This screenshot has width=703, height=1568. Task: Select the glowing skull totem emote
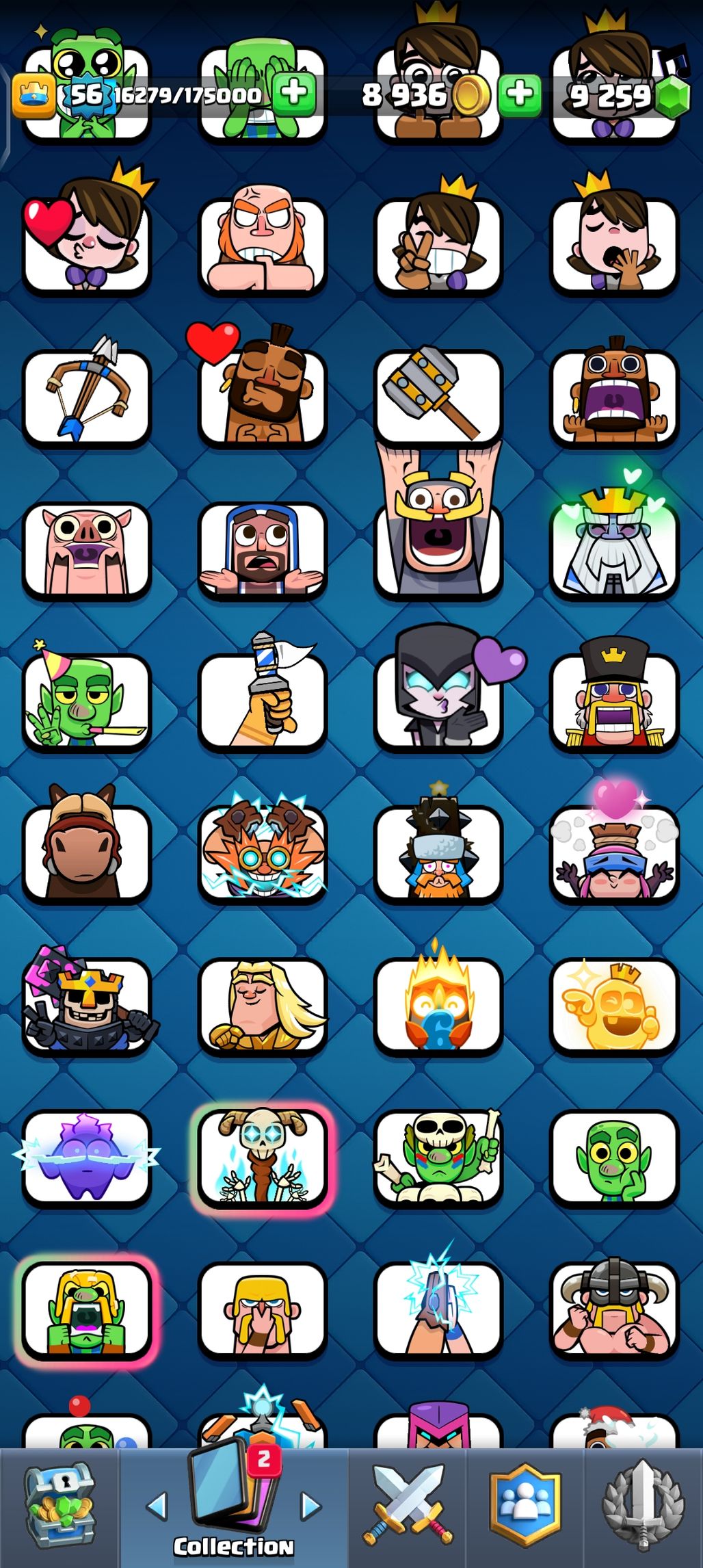(263, 1158)
